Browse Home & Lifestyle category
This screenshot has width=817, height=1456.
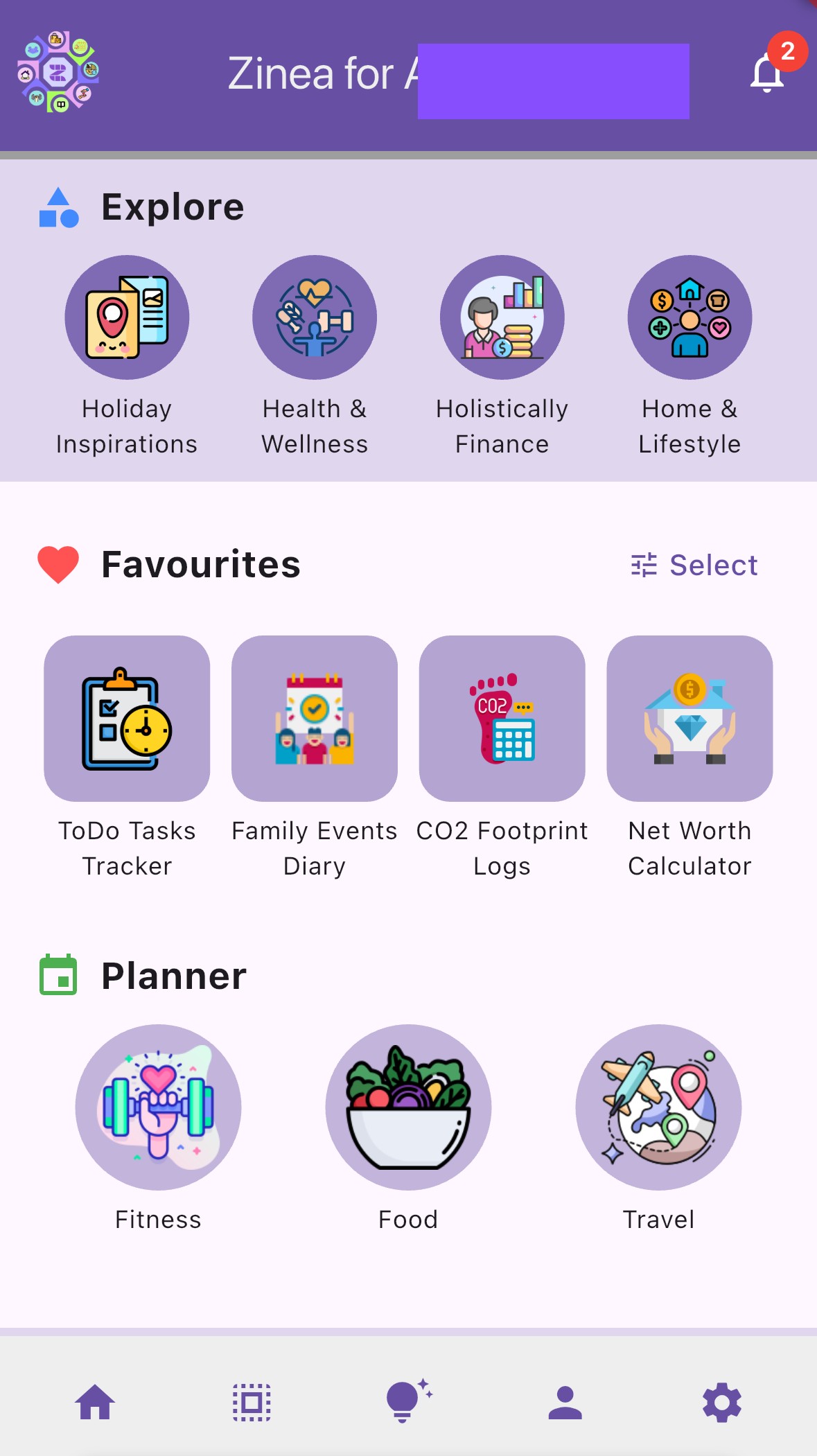click(689, 318)
